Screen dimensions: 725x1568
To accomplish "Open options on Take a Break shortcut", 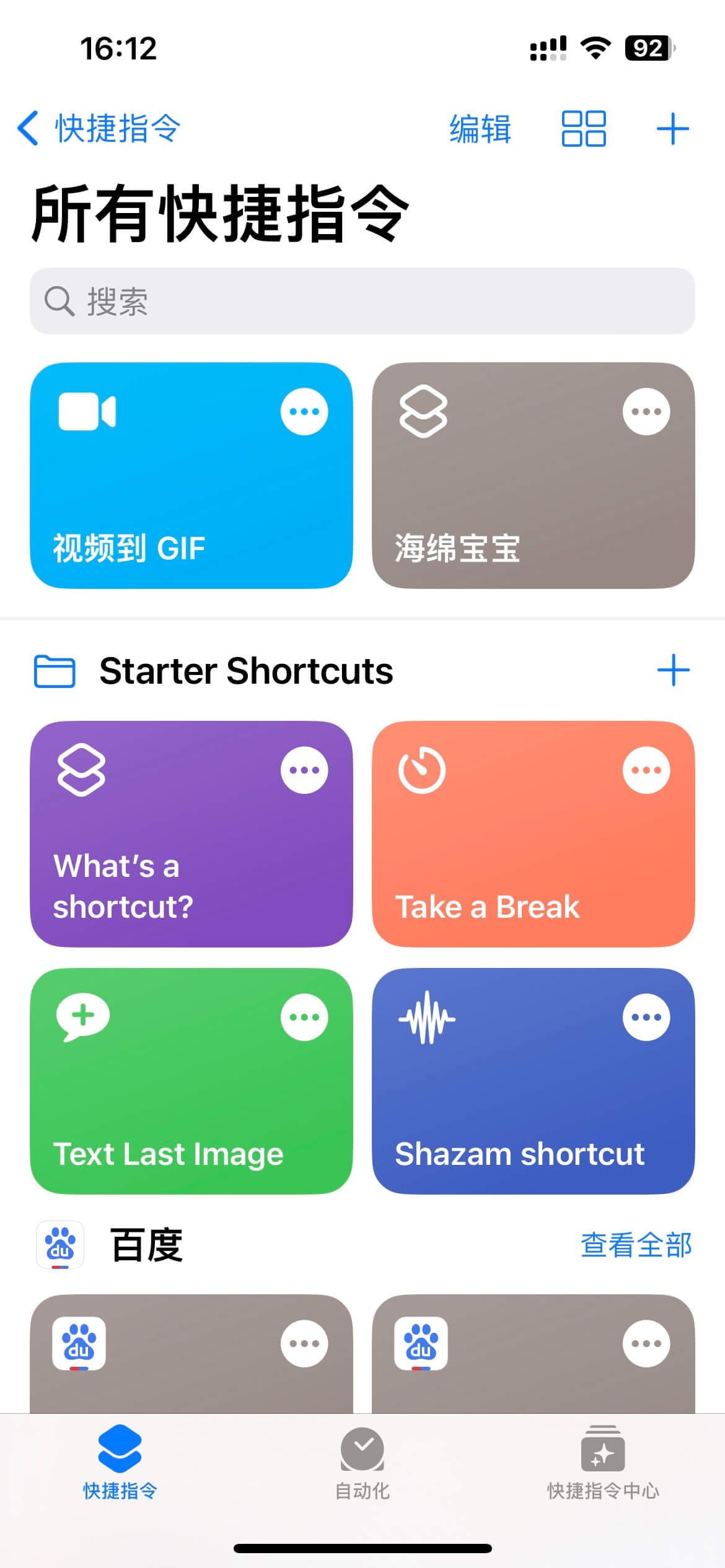I will click(648, 769).
